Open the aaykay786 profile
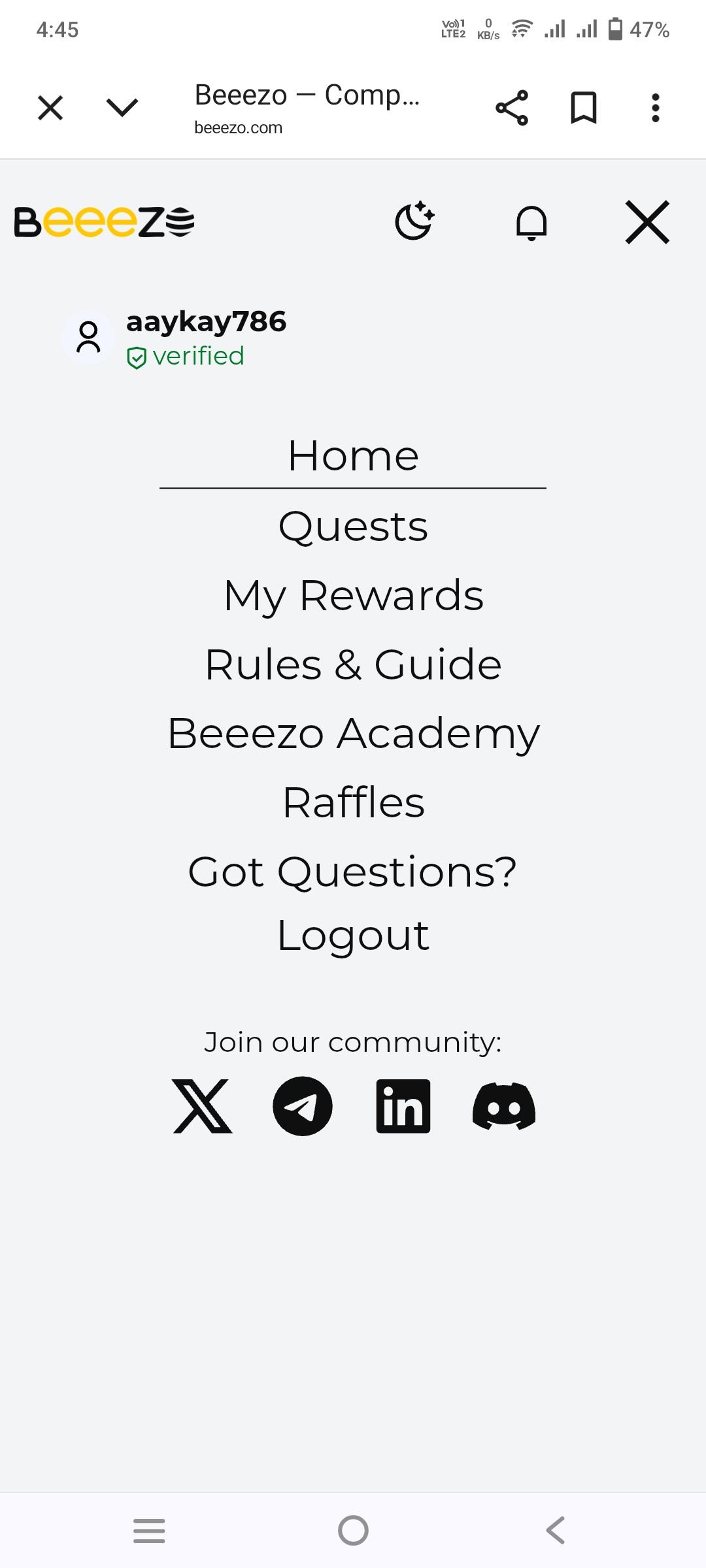706x1568 pixels. 205,323
